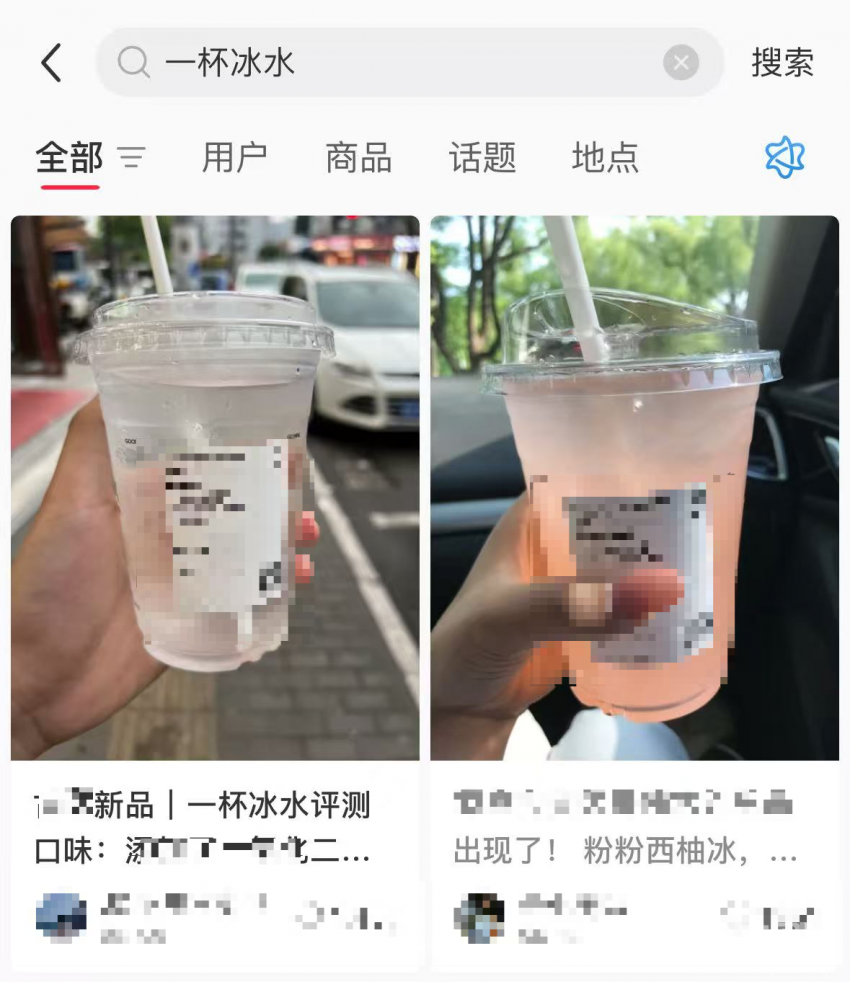The height and width of the screenshot is (982, 850).
Task: Go back using the back arrow
Action: (51, 63)
